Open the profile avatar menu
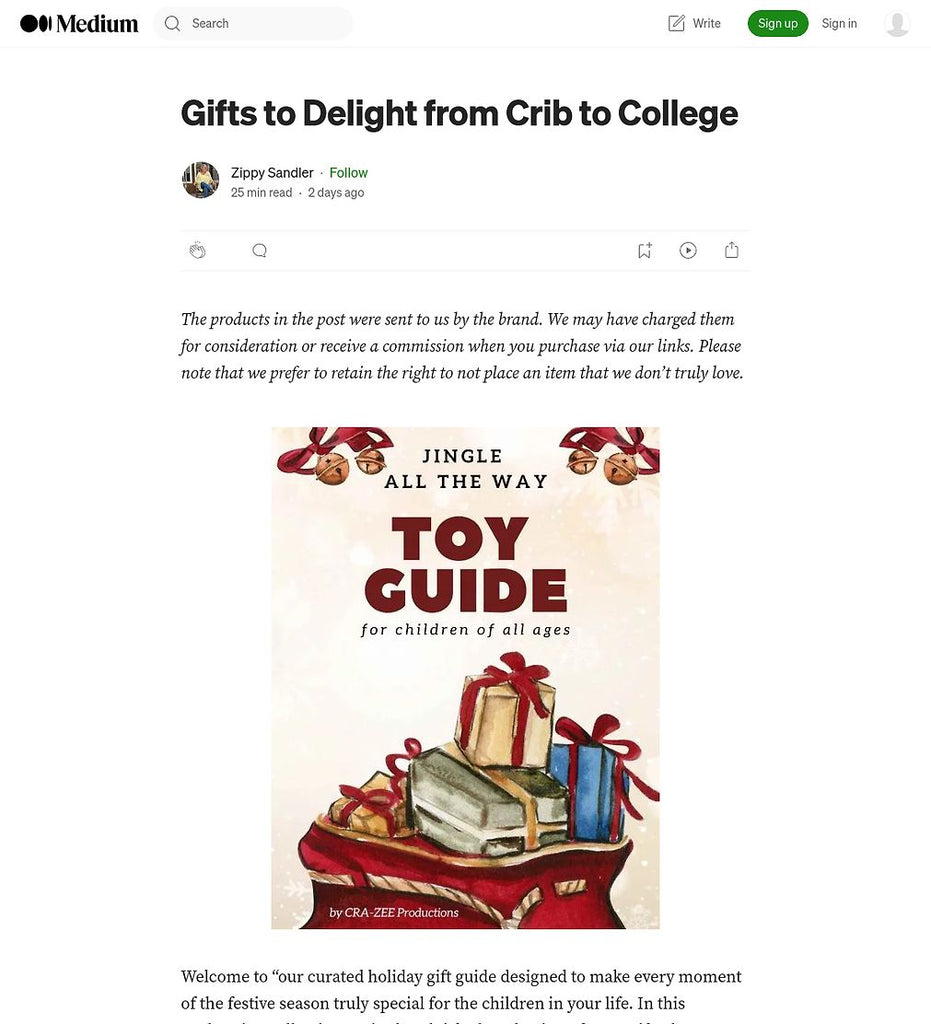The image size is (931, 1024). coord(897,23)
